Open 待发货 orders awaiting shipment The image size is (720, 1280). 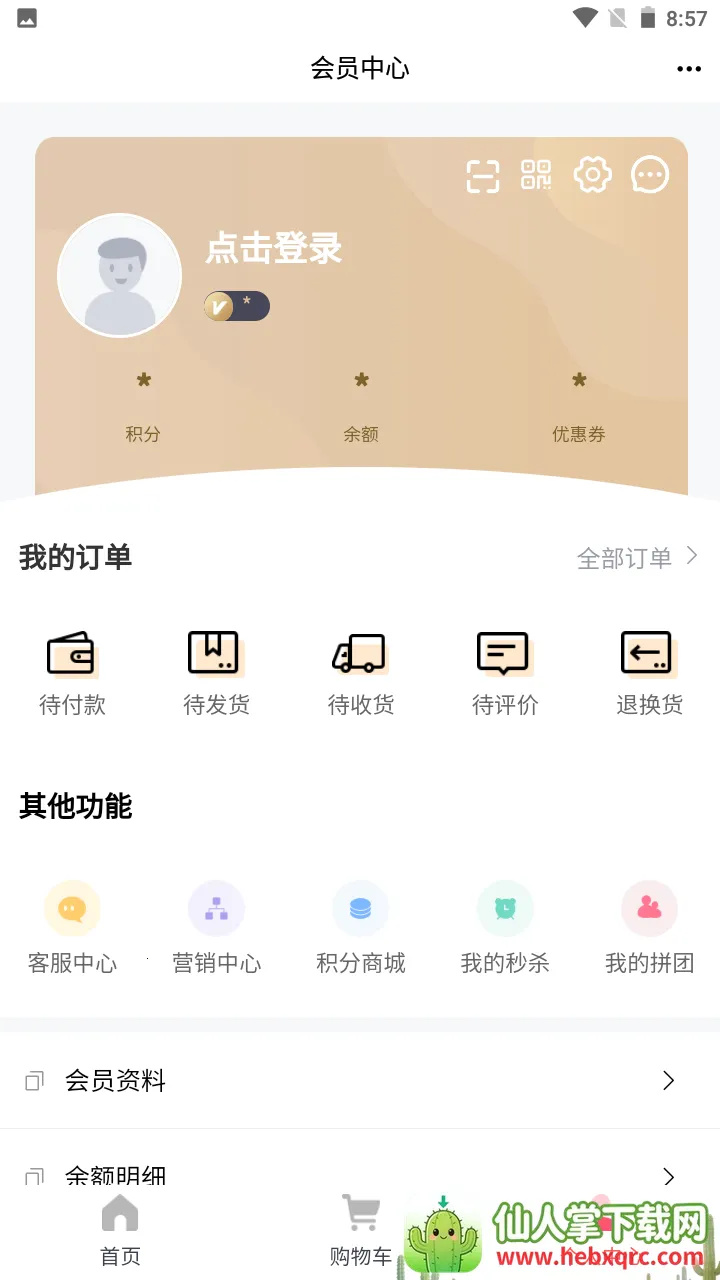click(216, 673)
